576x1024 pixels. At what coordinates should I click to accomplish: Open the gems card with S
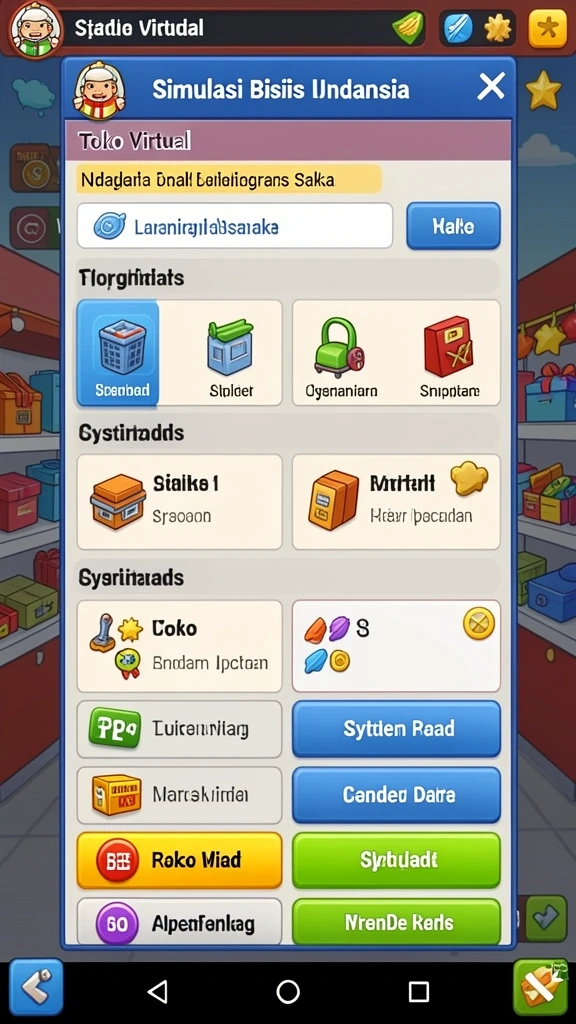click(396, 646)
